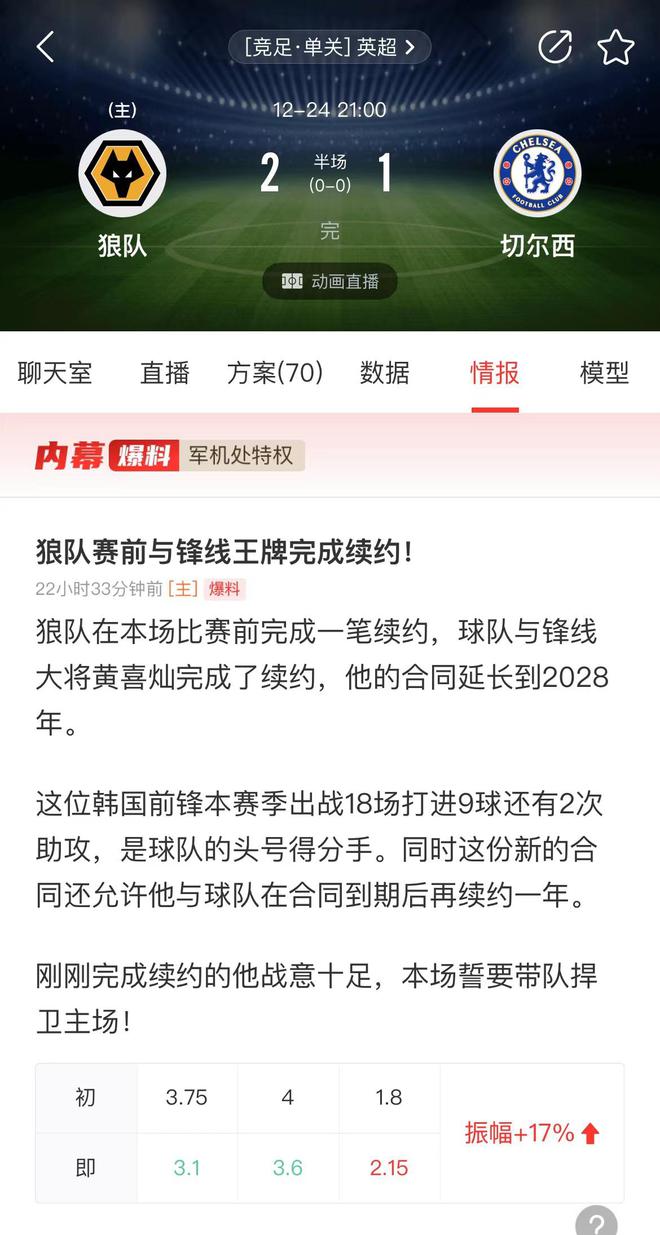Favorite this match with the star icon
Screen dimensions: 660x1235
point(616,47)
